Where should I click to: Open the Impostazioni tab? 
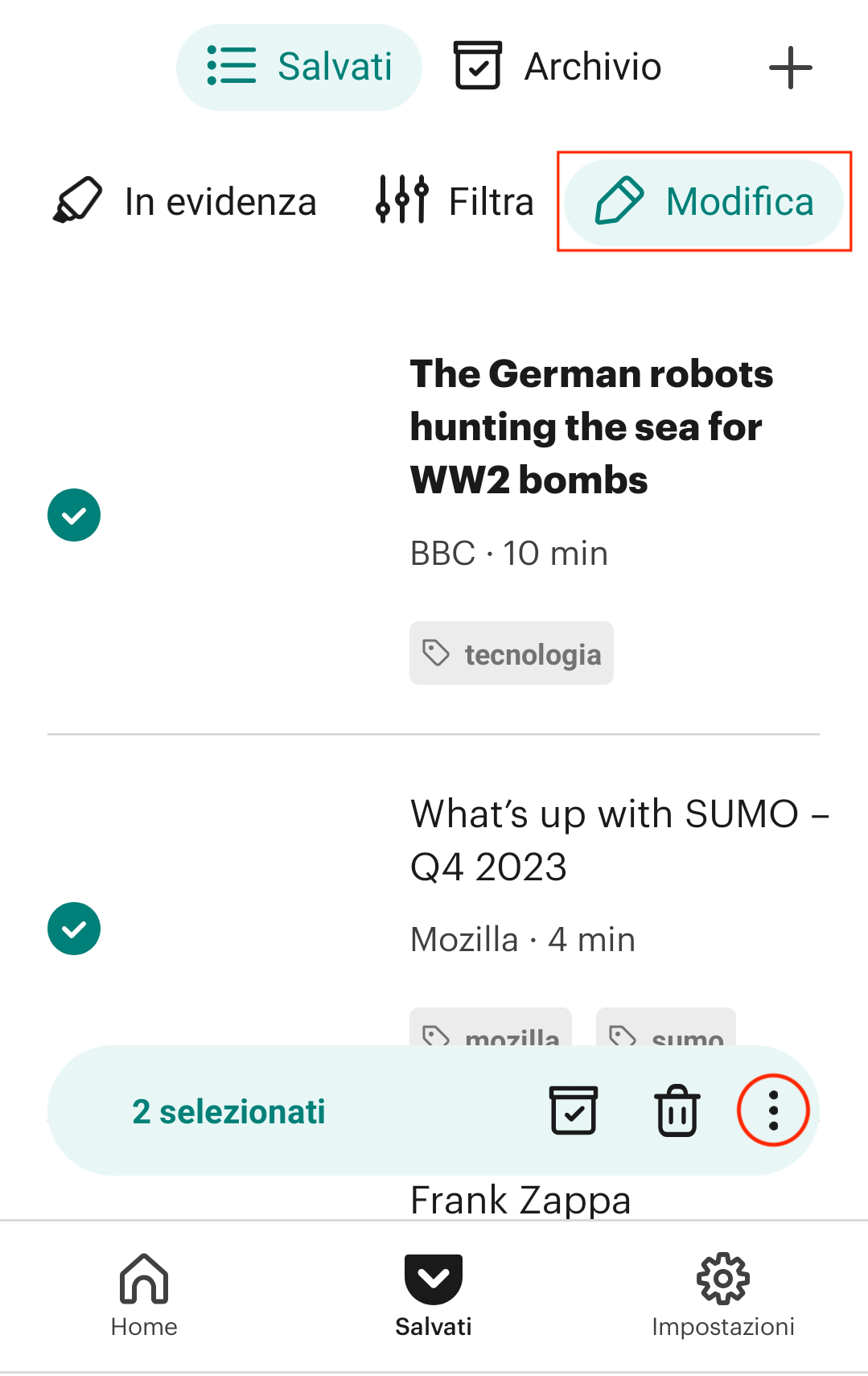722,1294
